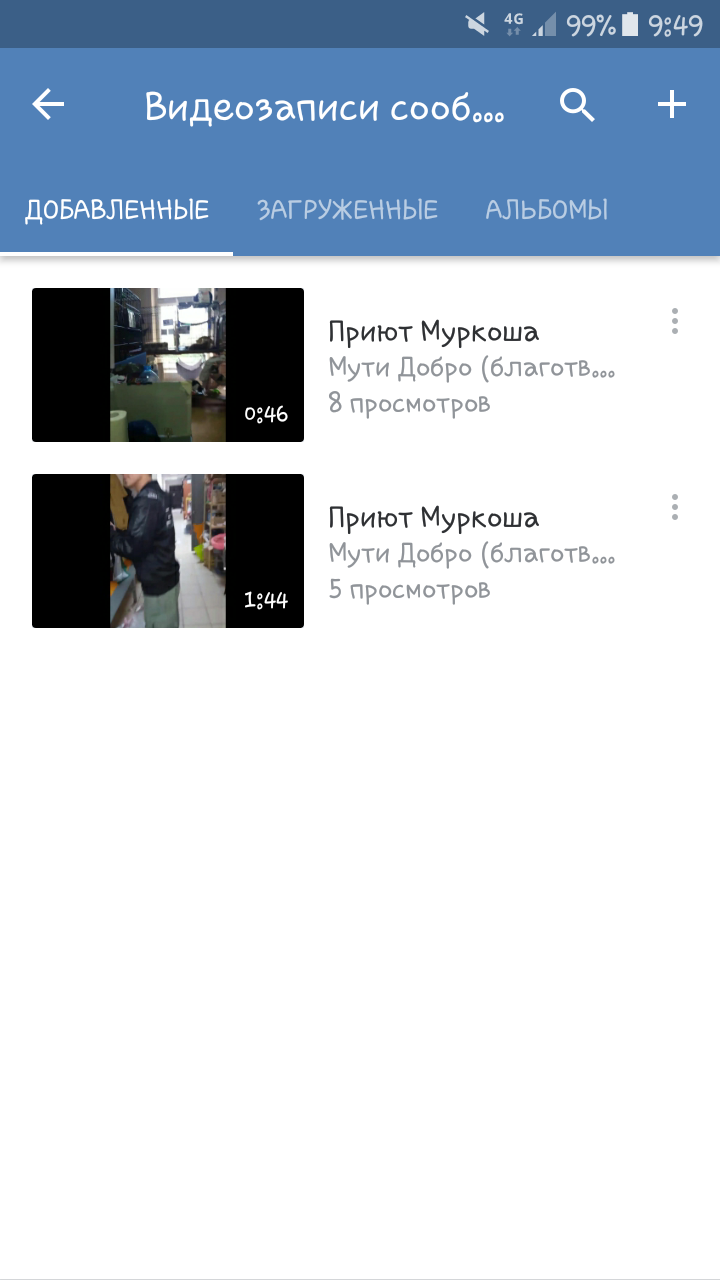Viewport: 720px width, 1280px height.
Task: Play the 0:46 Приют Муркоша video
Action: pyautogui.click(x=168, y=365)
